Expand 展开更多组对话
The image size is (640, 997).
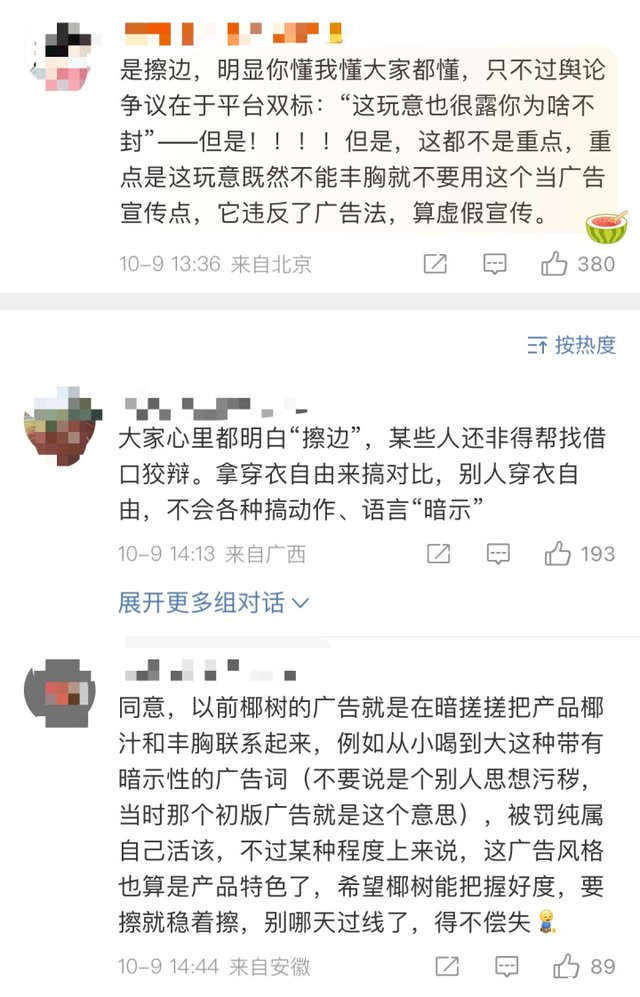pyautogui.click(x=213, y=603)
